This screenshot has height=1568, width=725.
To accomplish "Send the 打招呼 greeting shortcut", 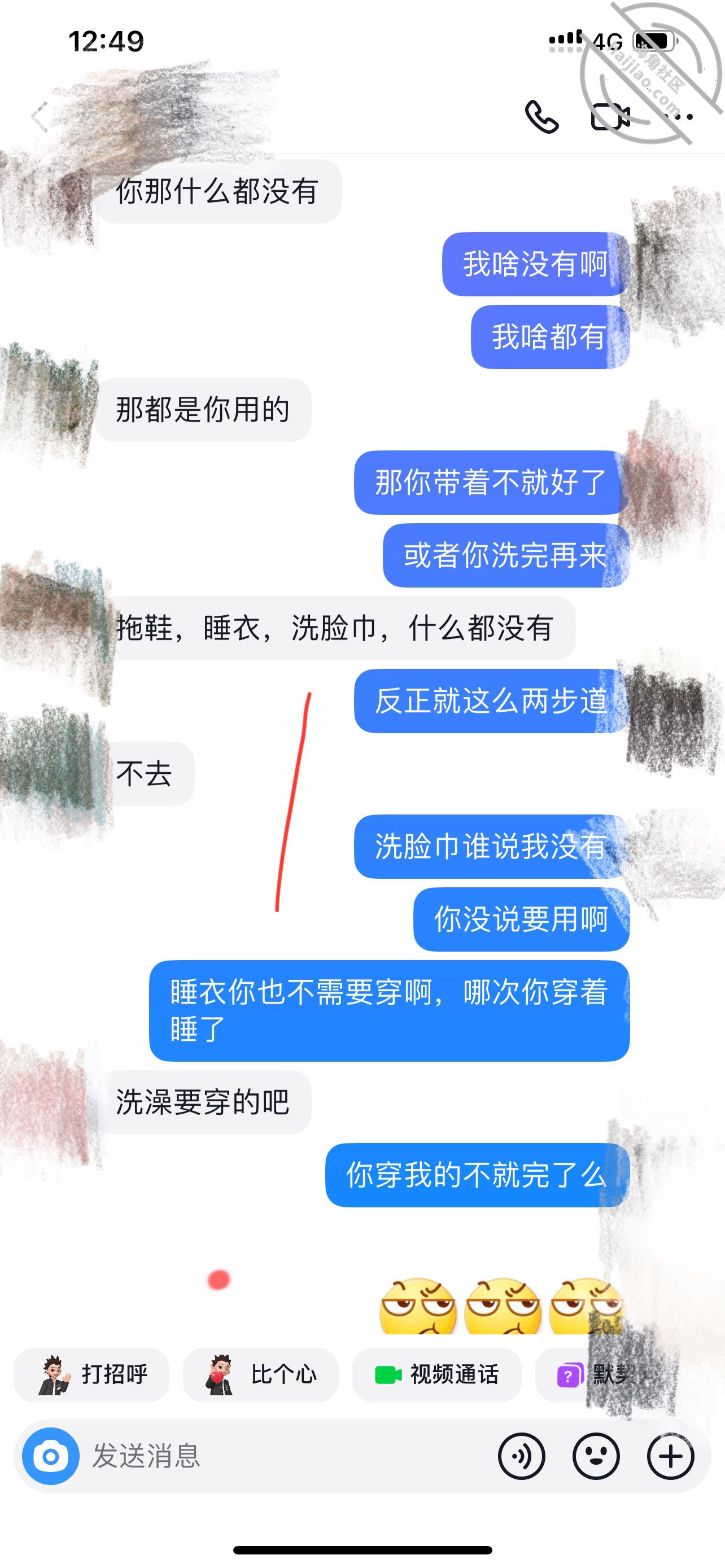I will point(92,1375).
